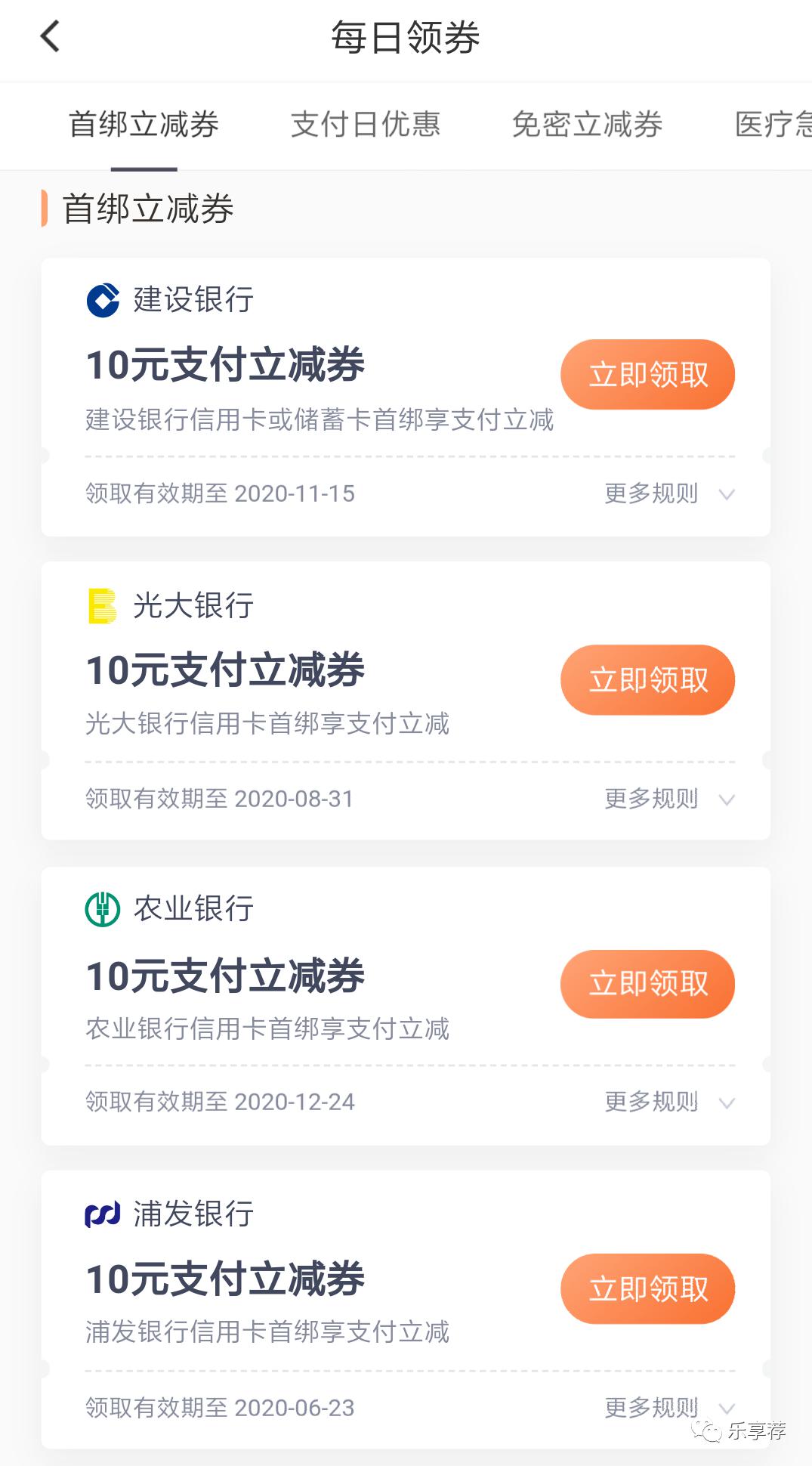The width and height of the screenshot is (812, 1466).
Task: Go back from 每日领券 page
Action: tap(50, 37)
